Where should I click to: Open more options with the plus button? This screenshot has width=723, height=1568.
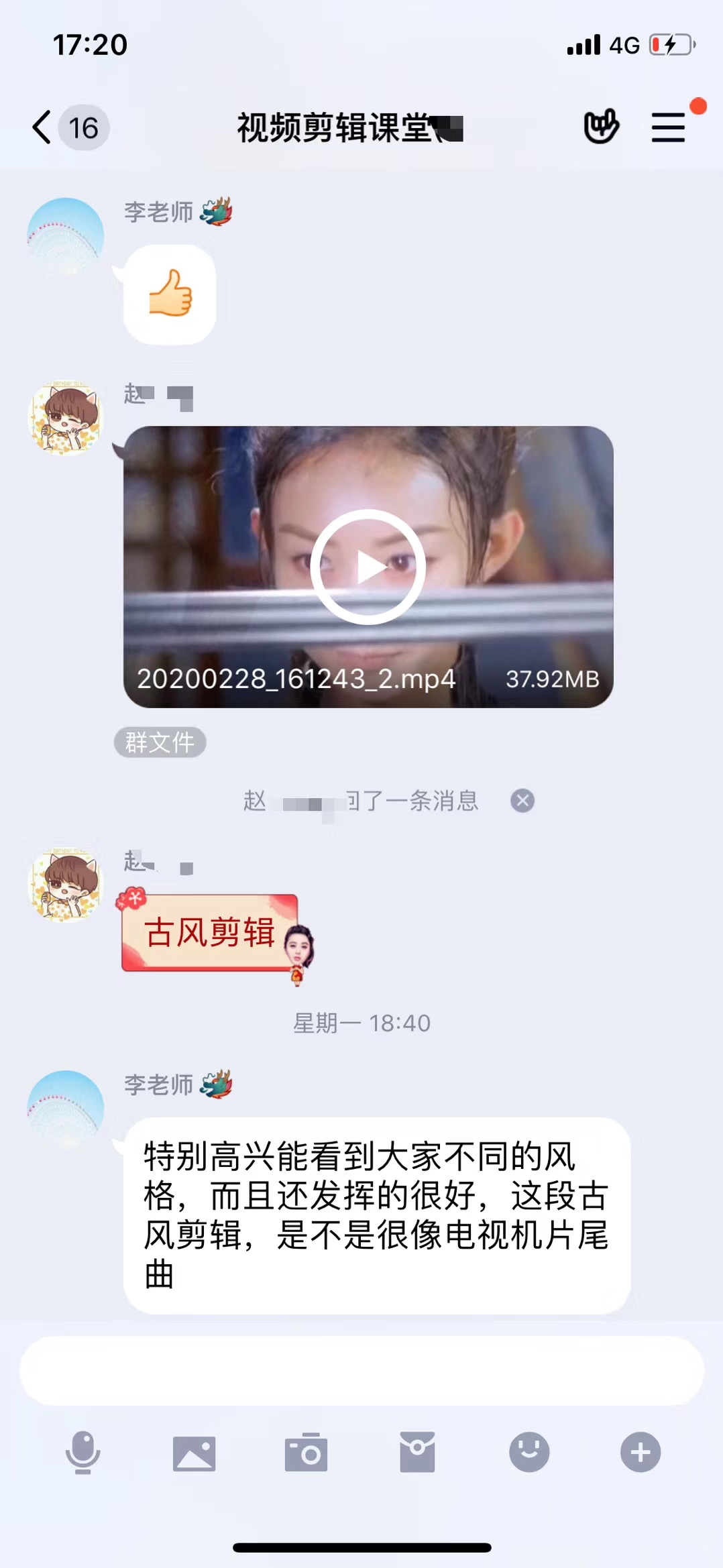[641, 1452]
